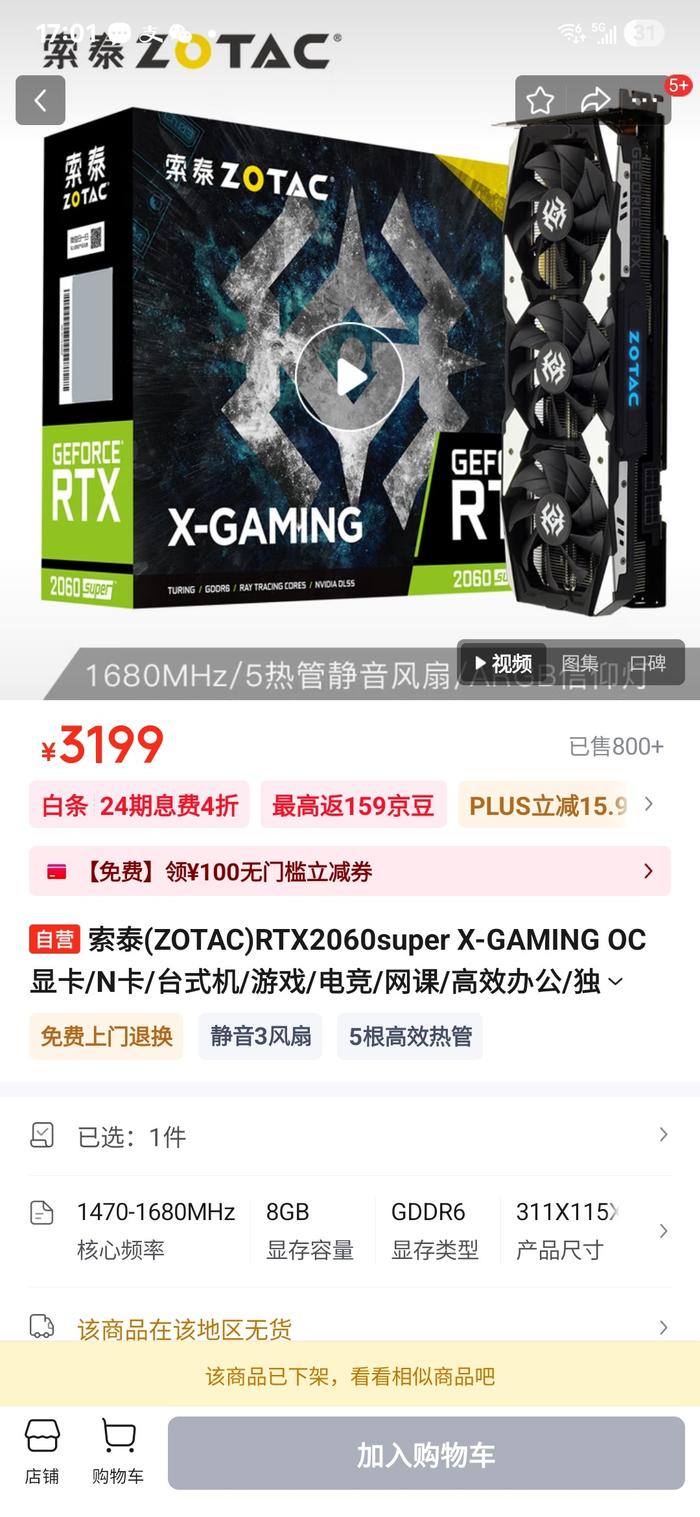This screenshot has width=700, height=1517.
Task: Expand promotions with the arrow after PLUS立减
Action: tap(648, 804)
